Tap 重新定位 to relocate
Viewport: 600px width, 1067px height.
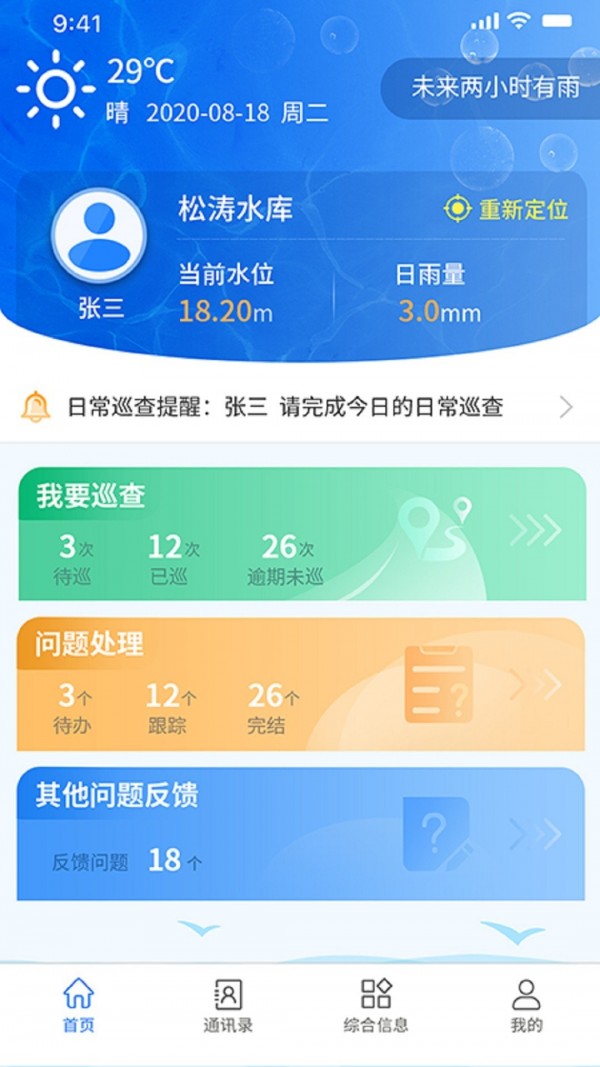[x=506, y=209]
